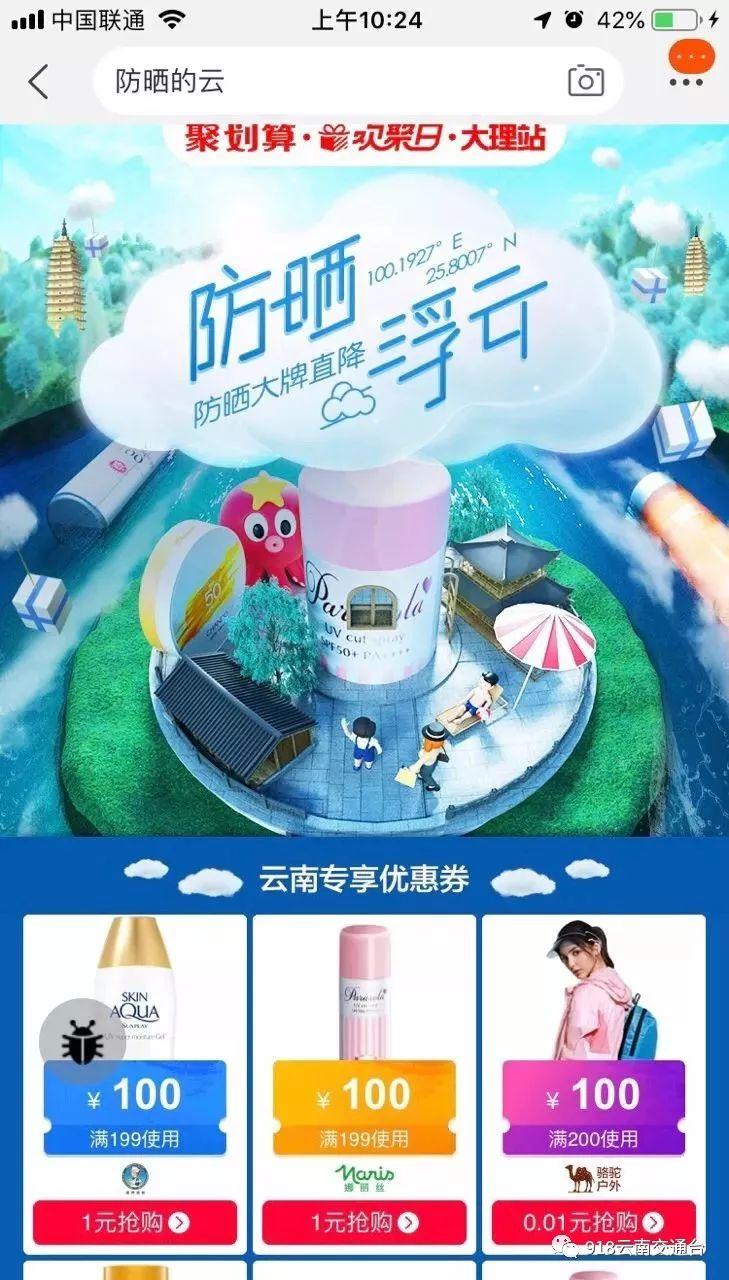Grab the Naris 娜丽丝 coupon for 1元

click(x=364, y=1222)
